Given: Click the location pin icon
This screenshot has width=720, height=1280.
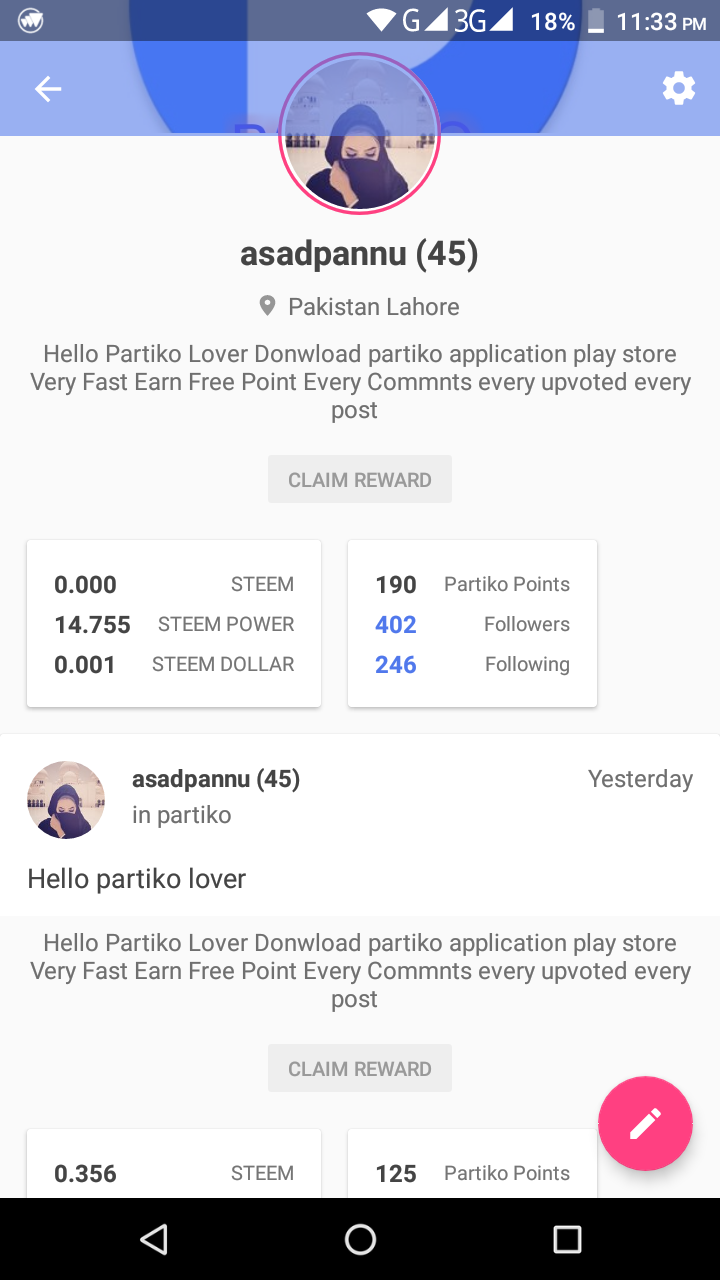Looking at the screenshot, I should click(266, 306).
